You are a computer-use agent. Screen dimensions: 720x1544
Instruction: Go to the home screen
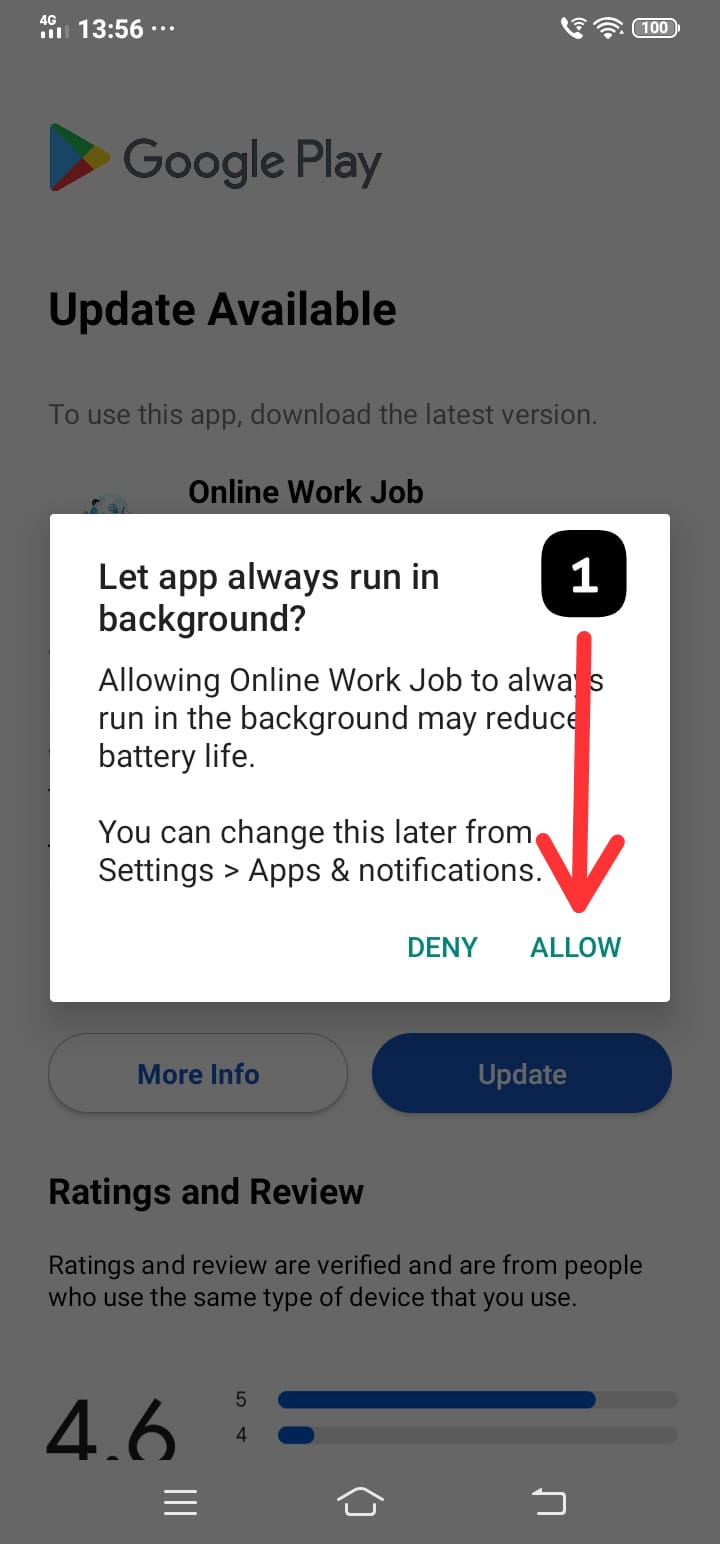click(360, 1501)
